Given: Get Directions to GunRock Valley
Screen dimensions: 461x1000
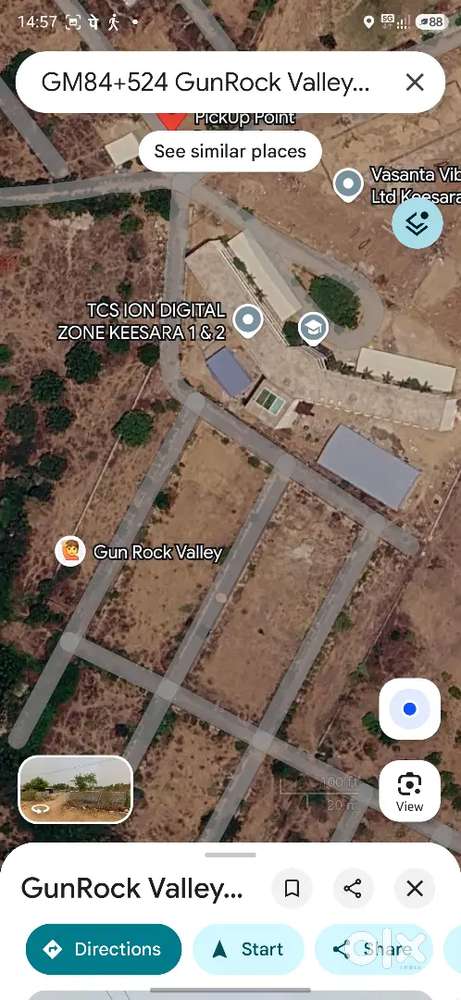Looking at the screenshot, I should [x=103, y=949].
